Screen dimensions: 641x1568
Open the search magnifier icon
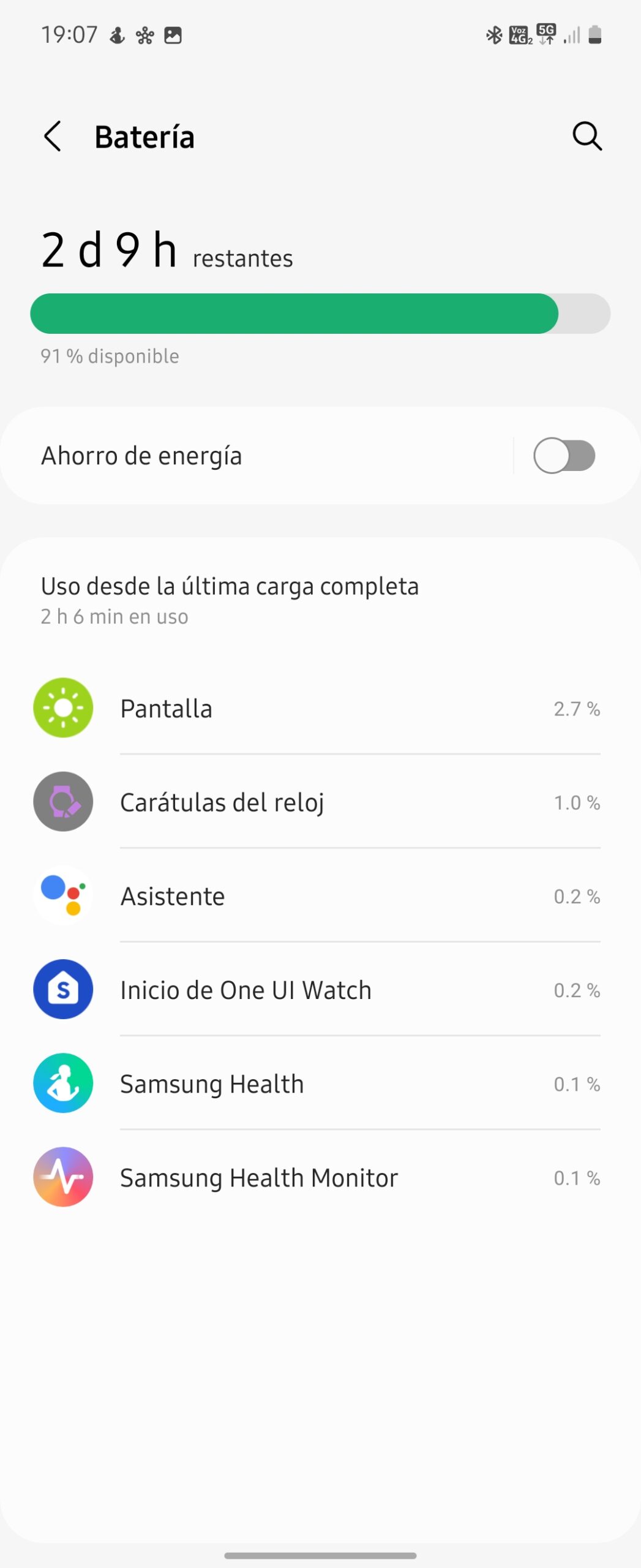point(587,136)
